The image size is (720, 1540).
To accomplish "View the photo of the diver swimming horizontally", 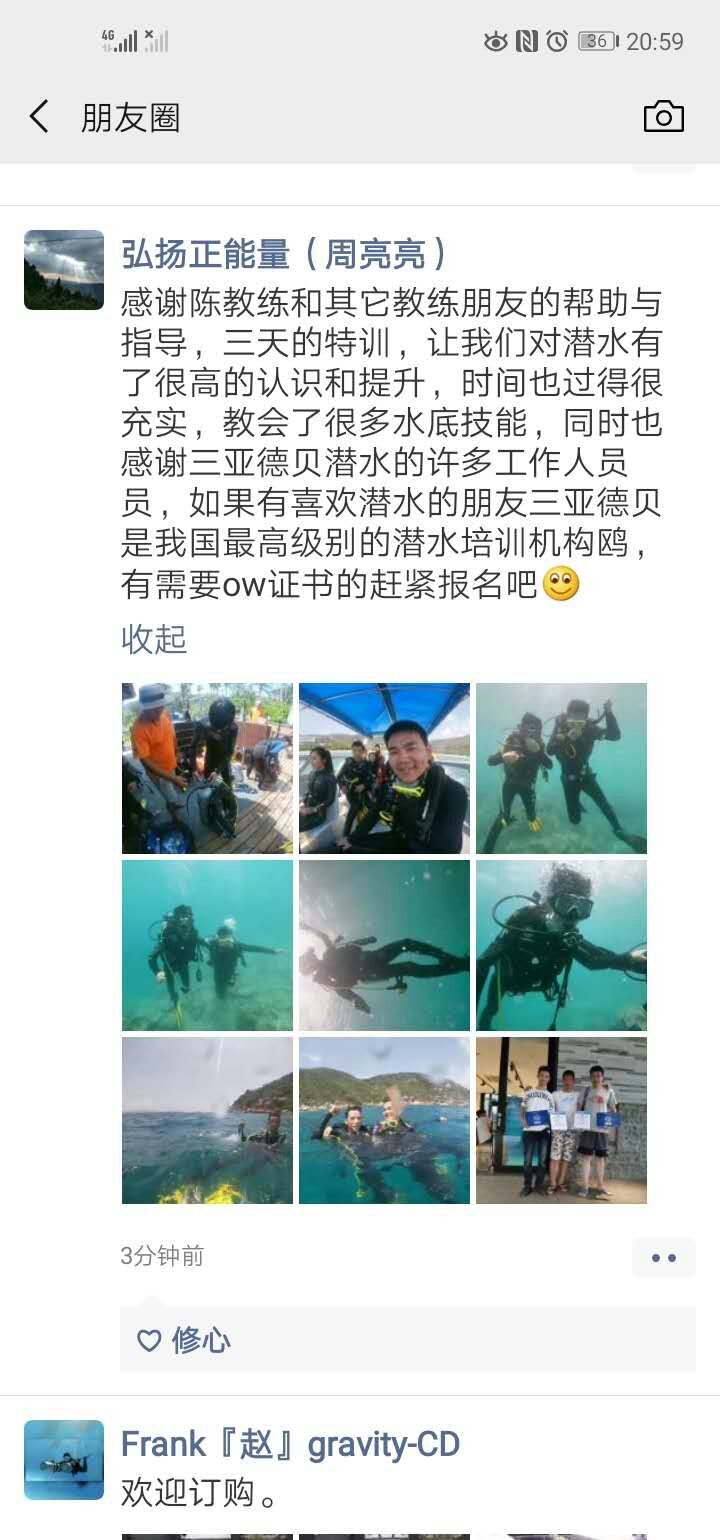I will 384,945.
